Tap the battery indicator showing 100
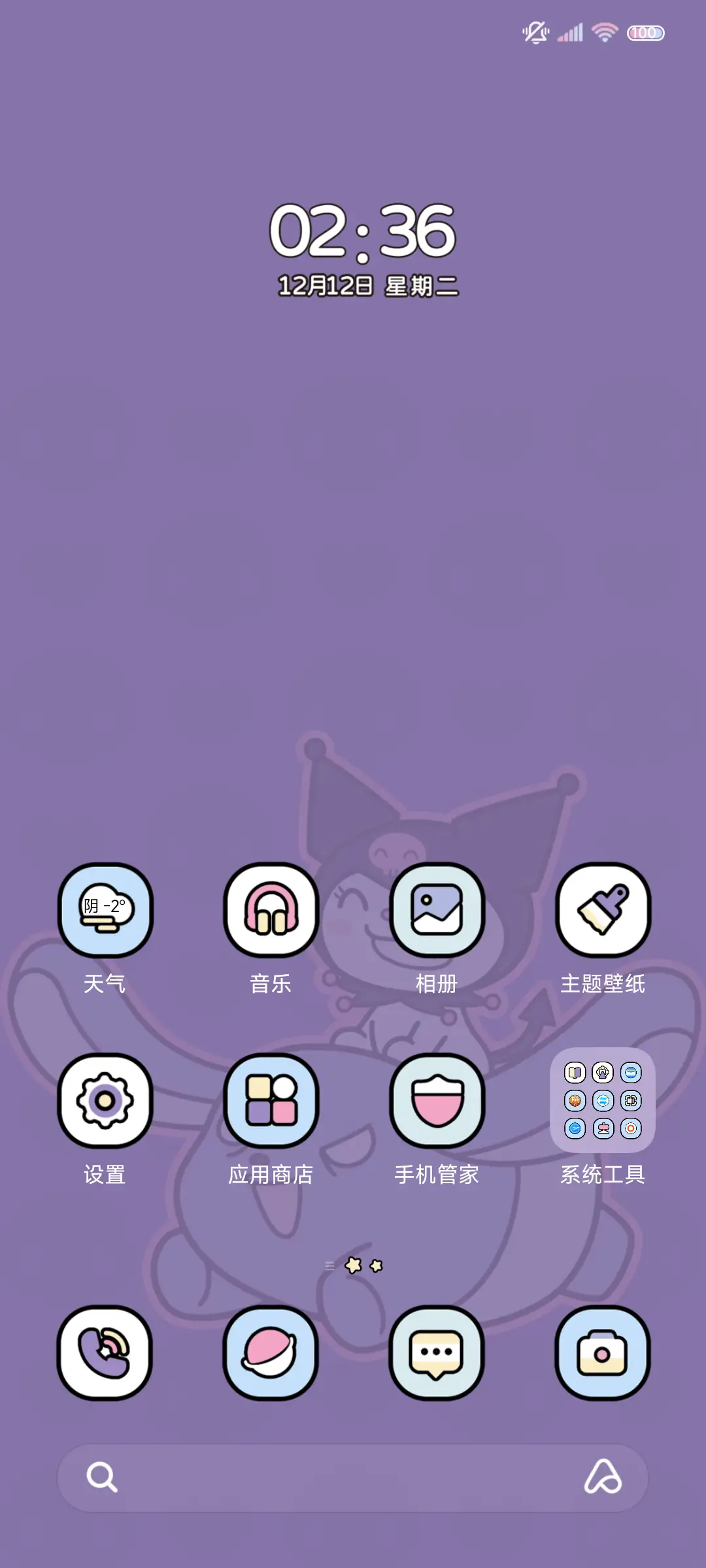This screenshot has width=706, height=1568. coord(646,31)
